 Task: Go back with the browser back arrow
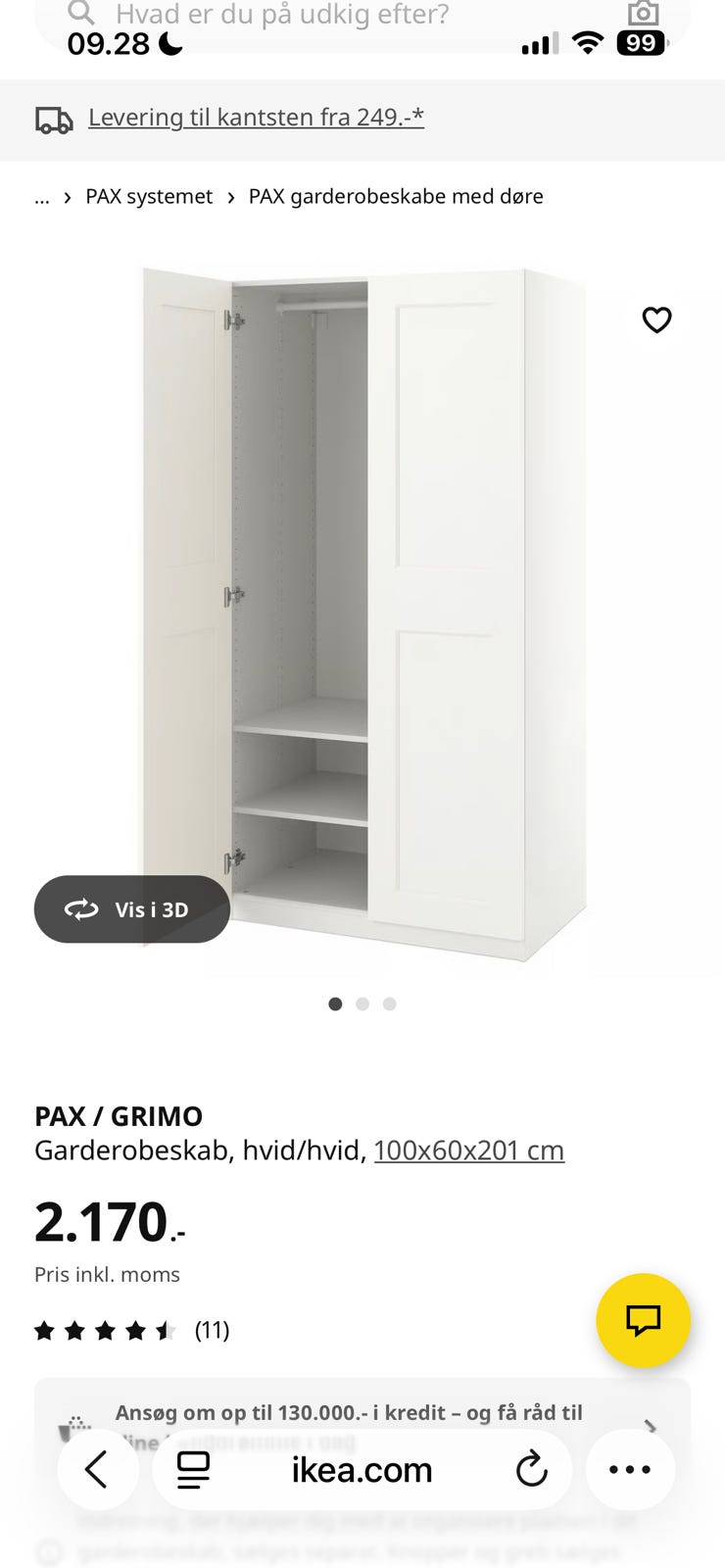coord(97,1470)
